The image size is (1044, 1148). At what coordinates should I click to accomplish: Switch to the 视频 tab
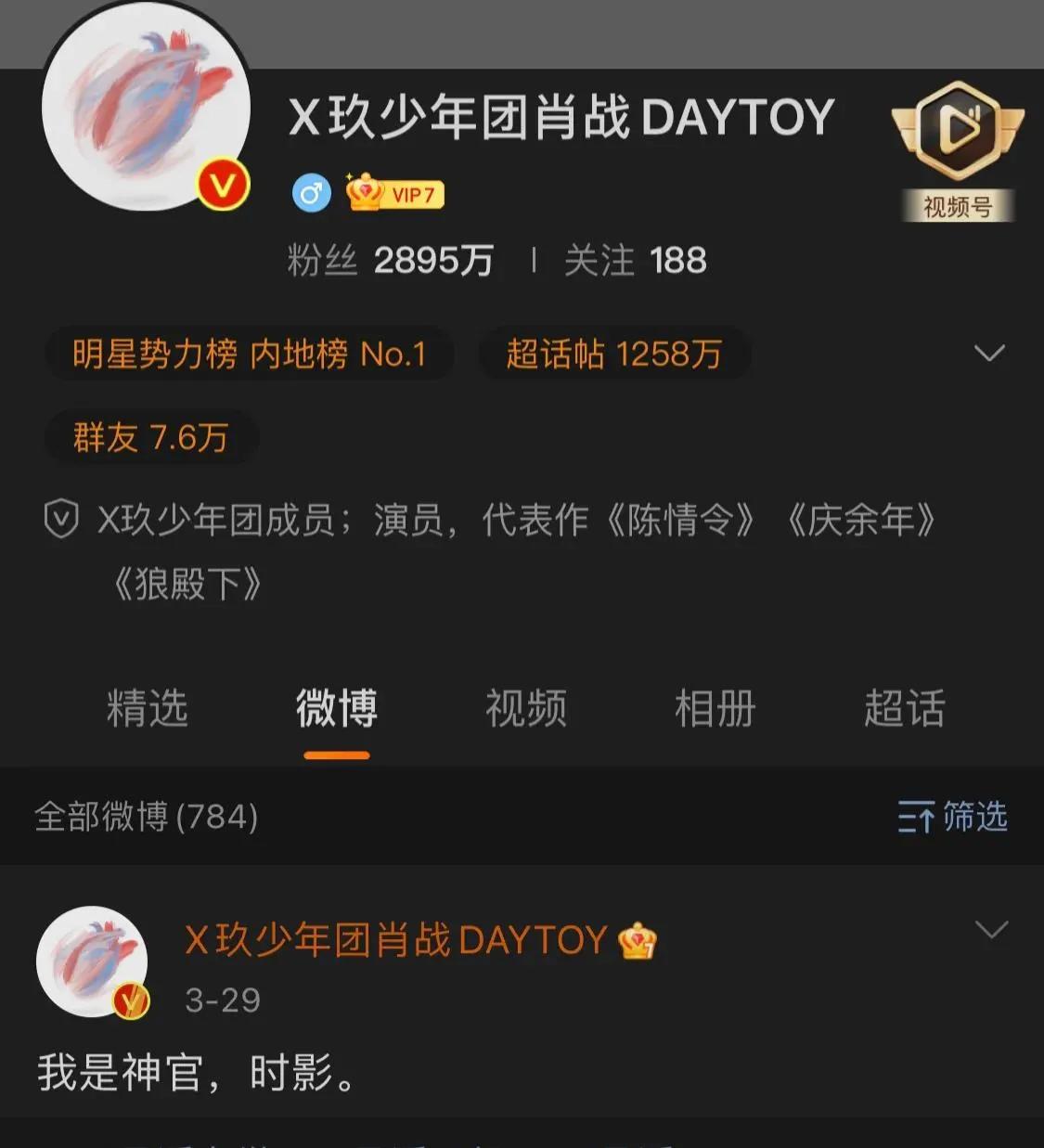(524, 708)
